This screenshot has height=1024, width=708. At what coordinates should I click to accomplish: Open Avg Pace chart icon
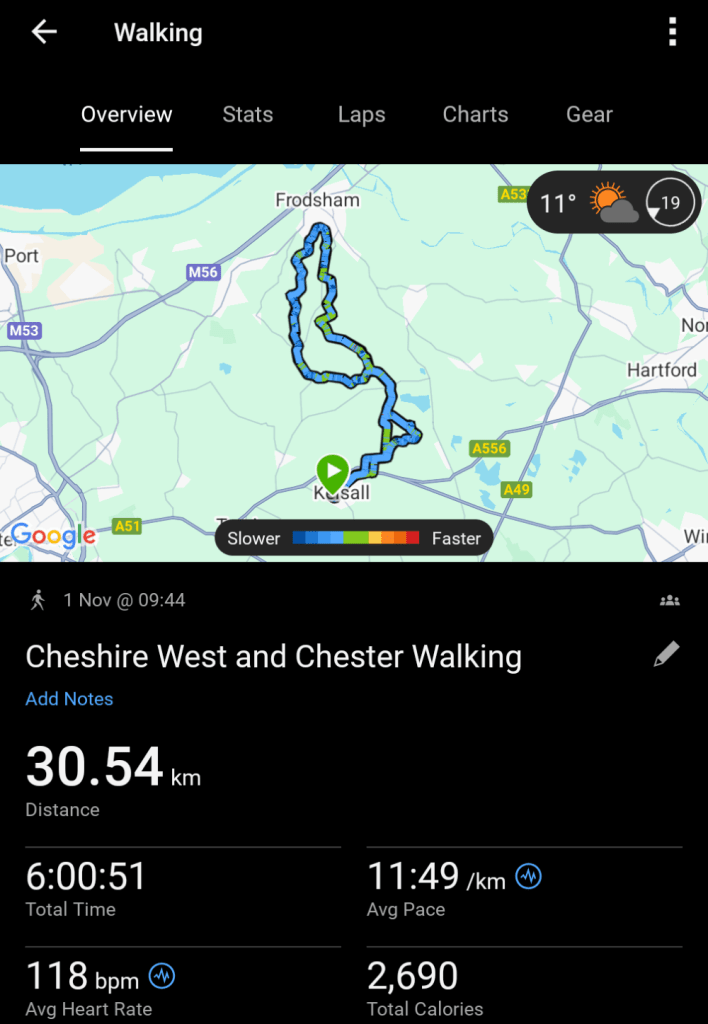click(528, 877)
